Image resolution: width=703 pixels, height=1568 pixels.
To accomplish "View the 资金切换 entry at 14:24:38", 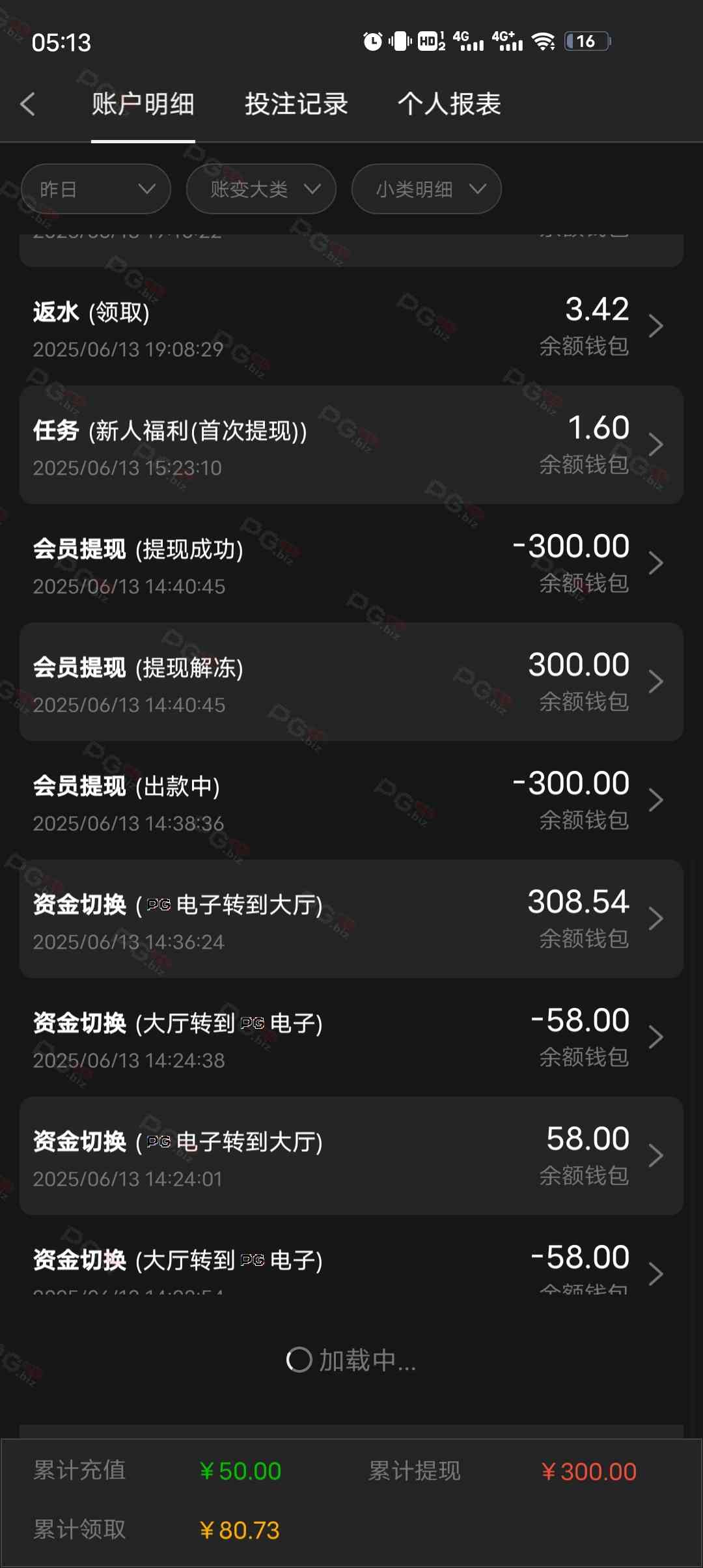I will coord(351,1037).
